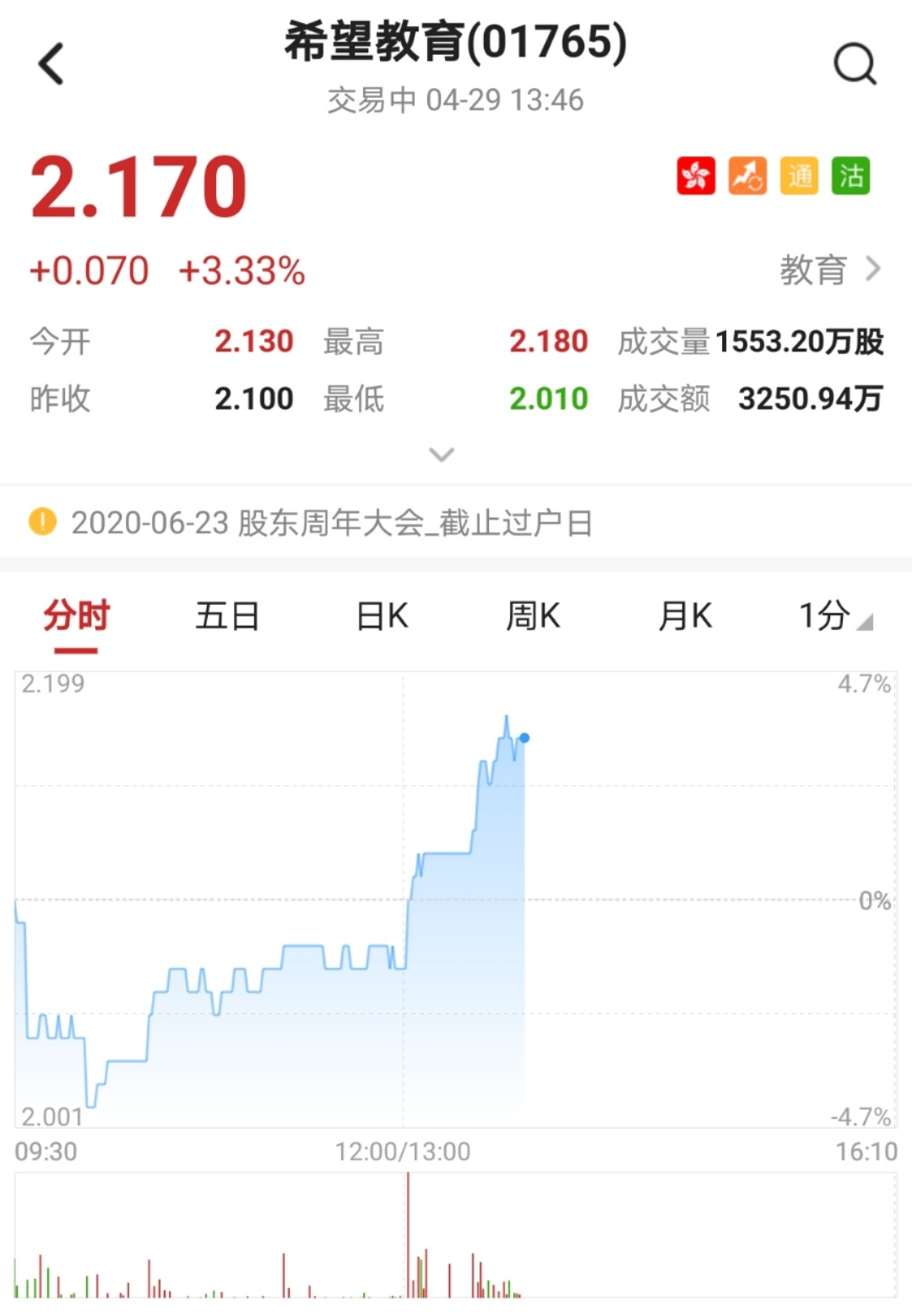Viewport: 912px width, 1316px height.
Task: Open the search magnifier icon
Action: [855, 64]
